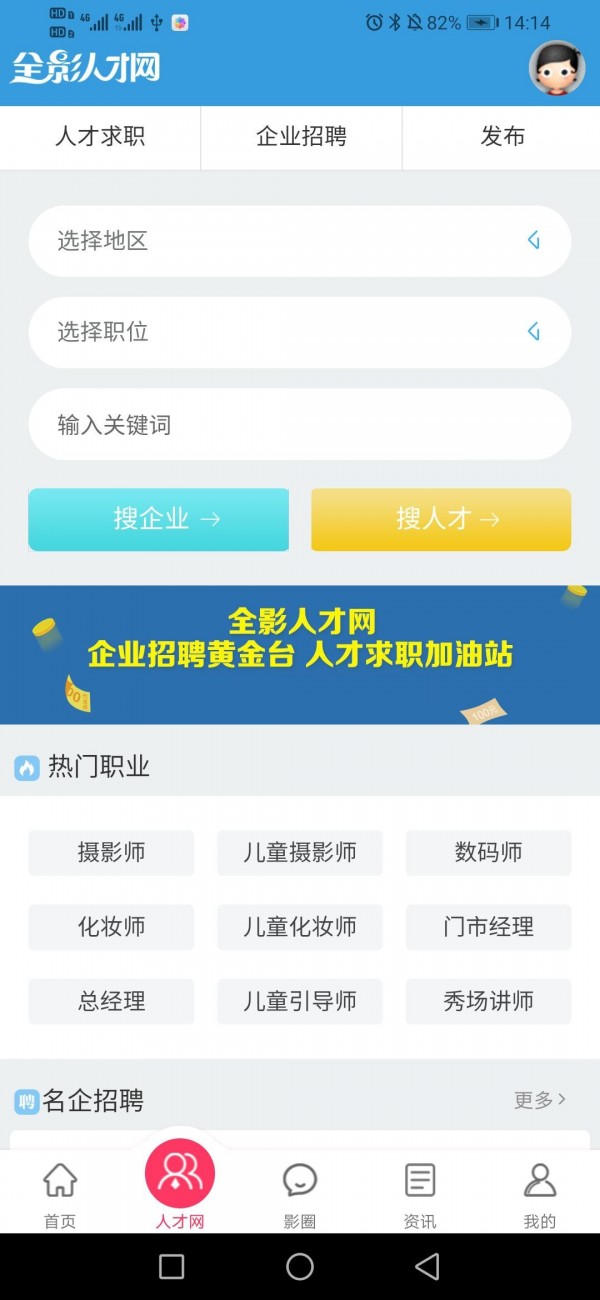Open the profile avatar in header
600x1300 pixels.
[x=556, y=68]
